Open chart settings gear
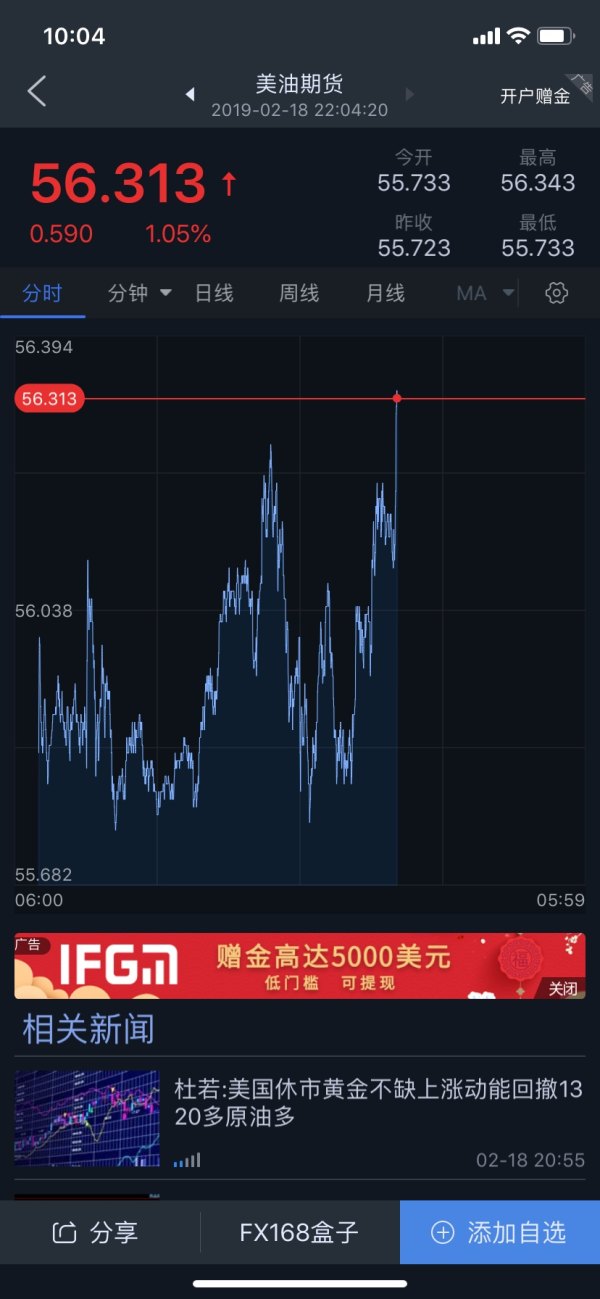 tap(557, 293)
